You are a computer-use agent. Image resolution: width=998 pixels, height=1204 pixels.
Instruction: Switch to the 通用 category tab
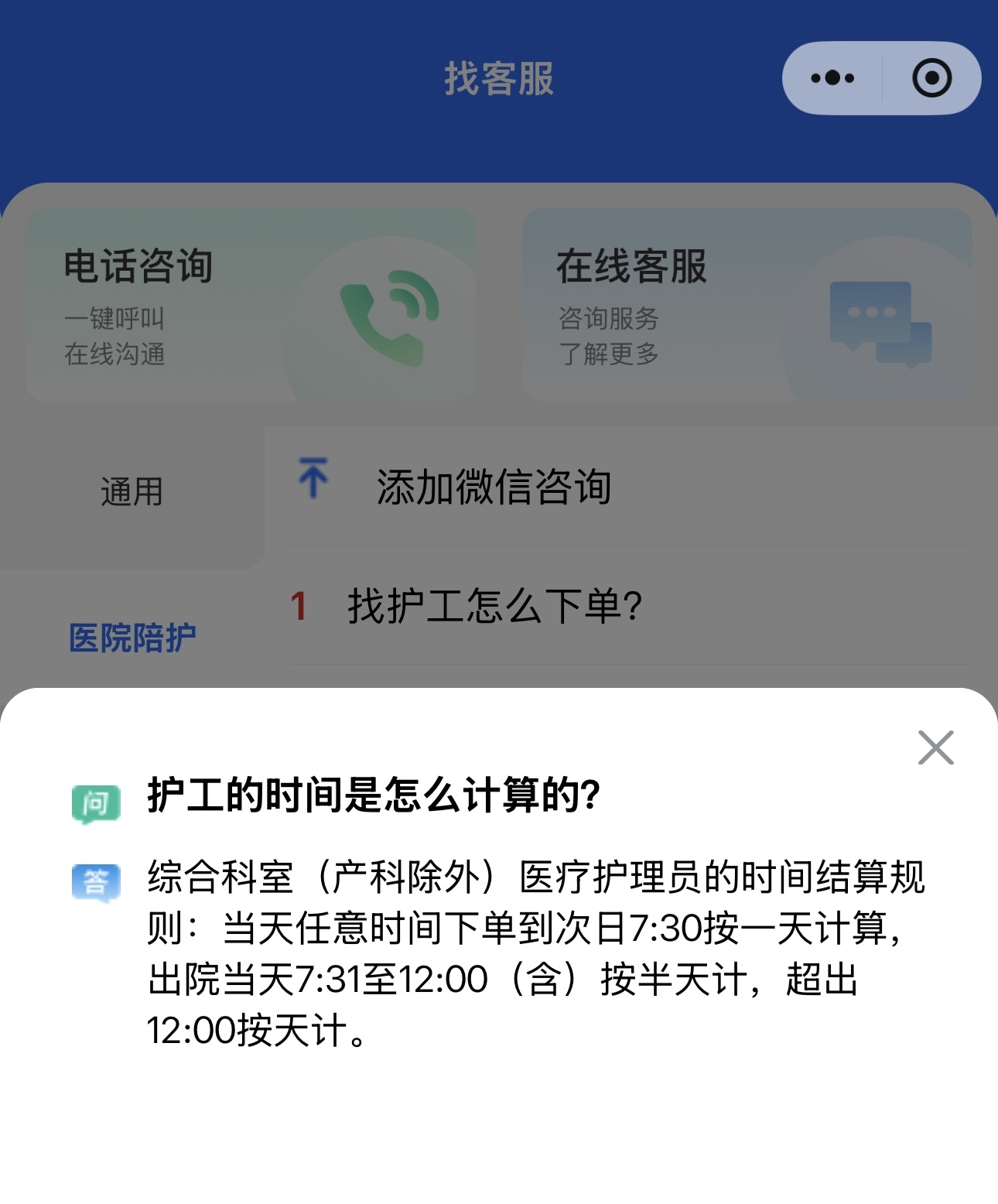pos(132,492)
